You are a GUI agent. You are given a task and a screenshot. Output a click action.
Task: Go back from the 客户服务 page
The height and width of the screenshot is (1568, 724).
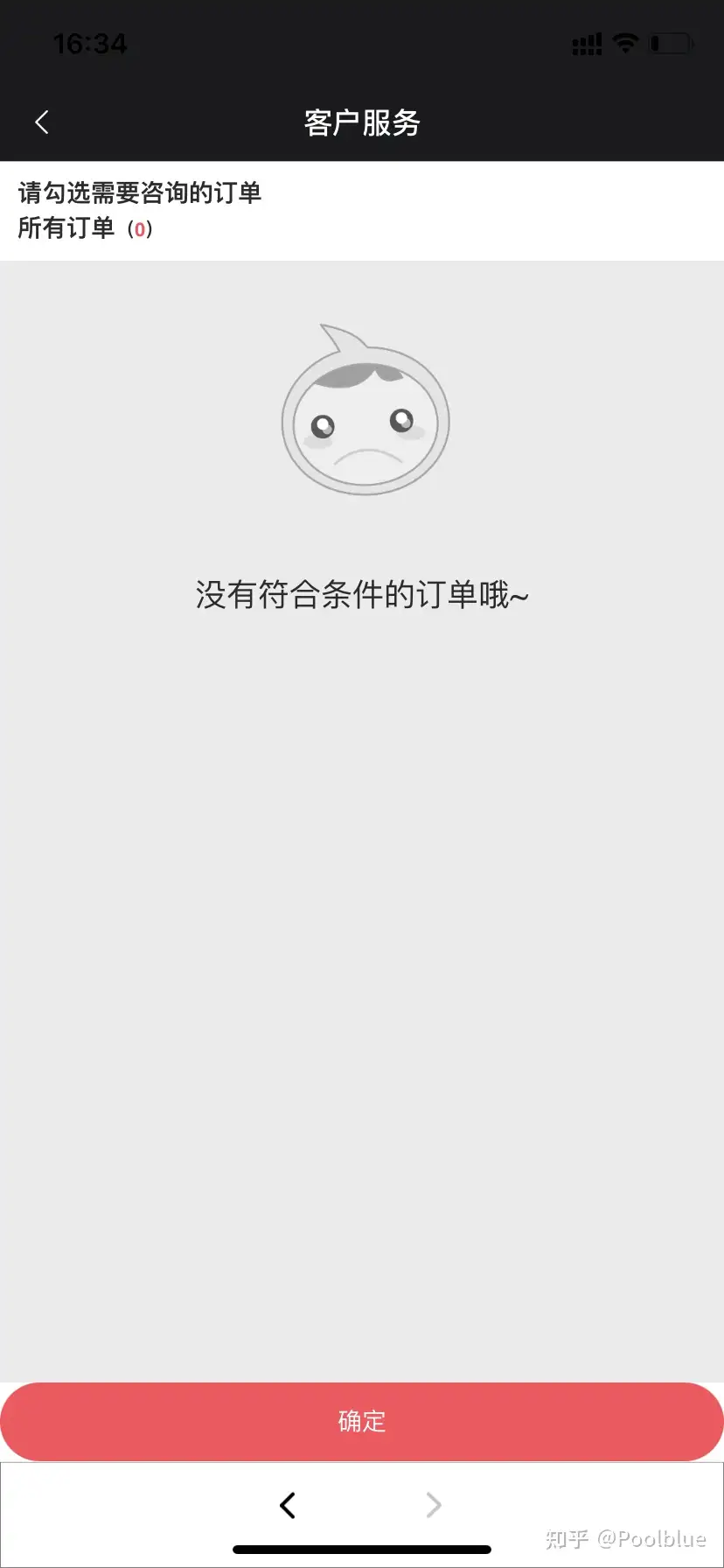pyautogui.click(x=41, y=122)
